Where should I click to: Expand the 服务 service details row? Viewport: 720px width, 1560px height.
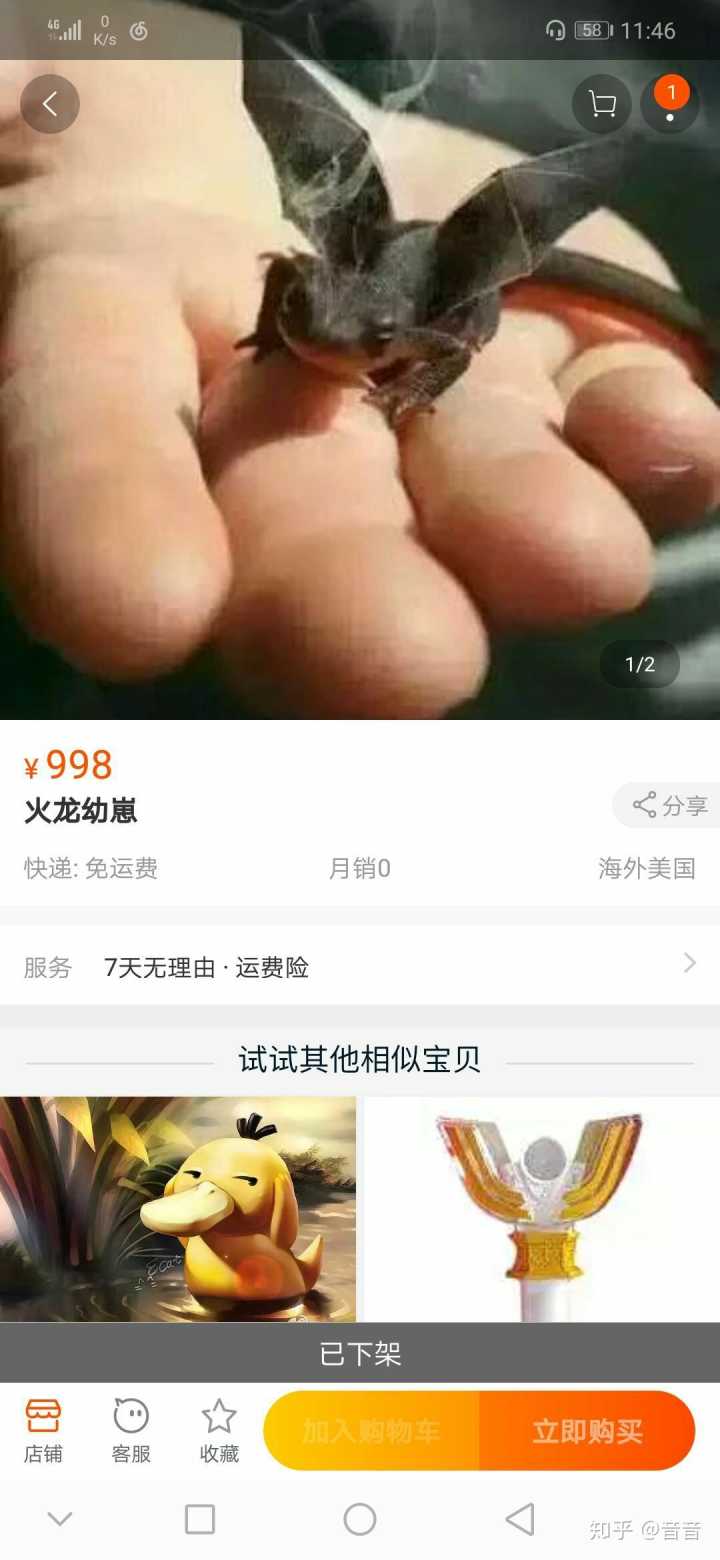(360, 966)
